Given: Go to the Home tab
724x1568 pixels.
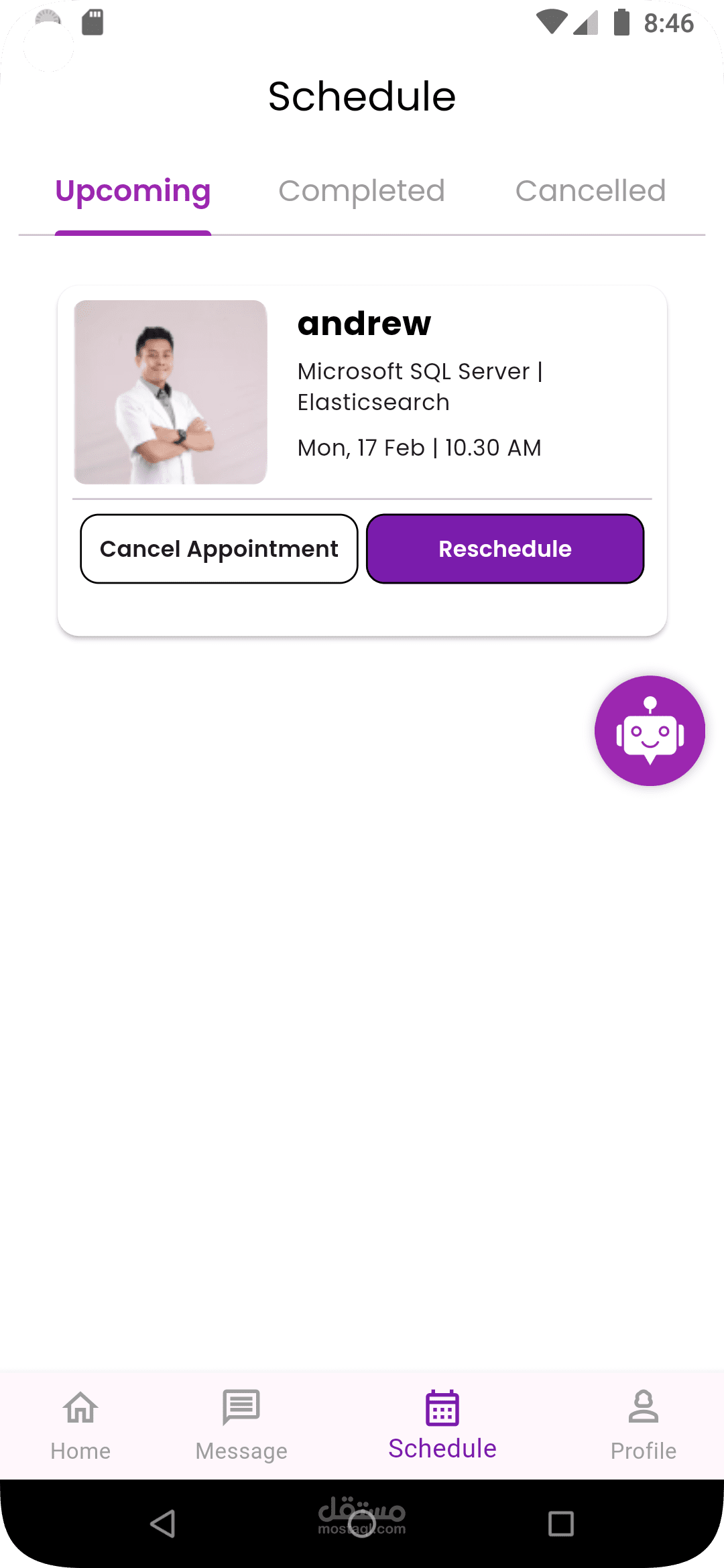Looking at the screenshot, I should 80,1424.
